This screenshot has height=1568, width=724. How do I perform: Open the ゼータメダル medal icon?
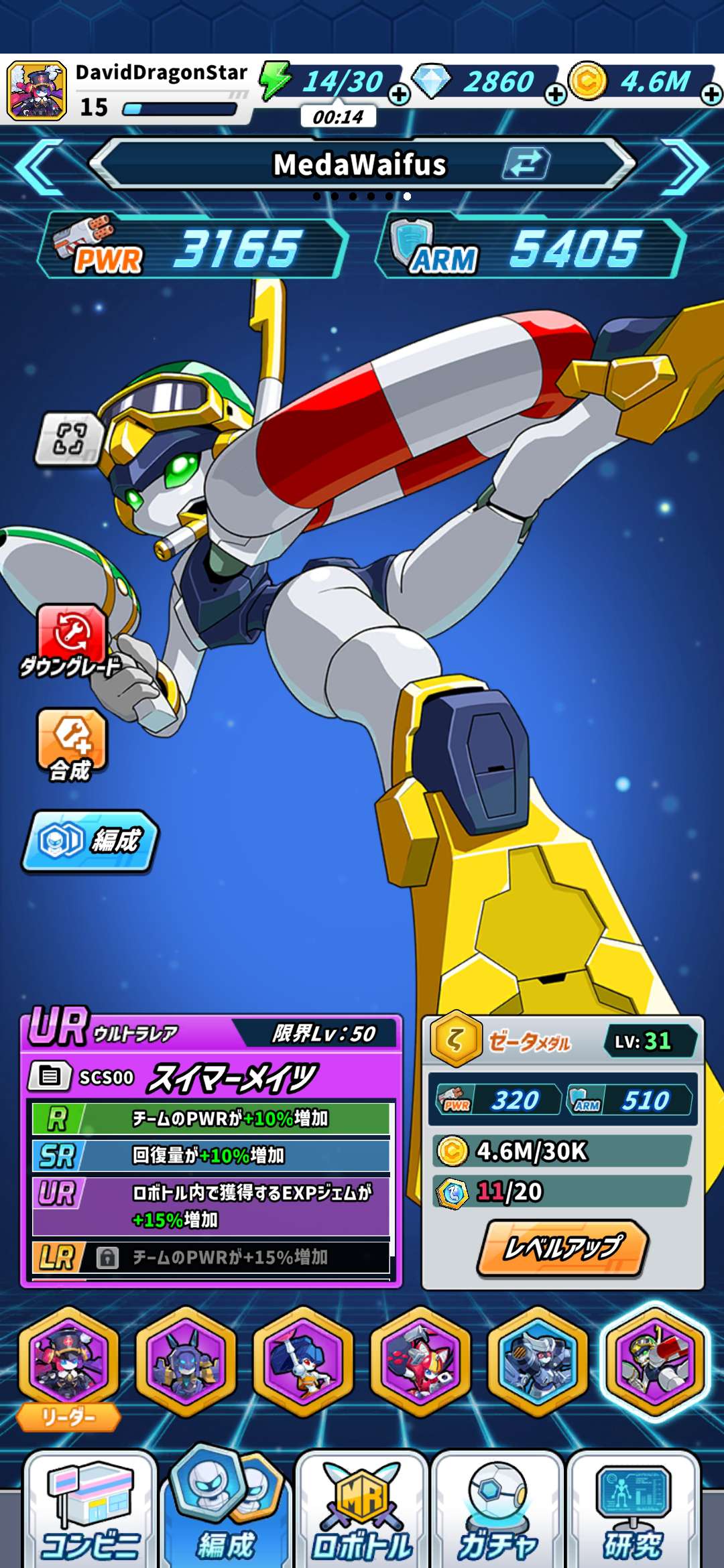(x=456, y=1040)
